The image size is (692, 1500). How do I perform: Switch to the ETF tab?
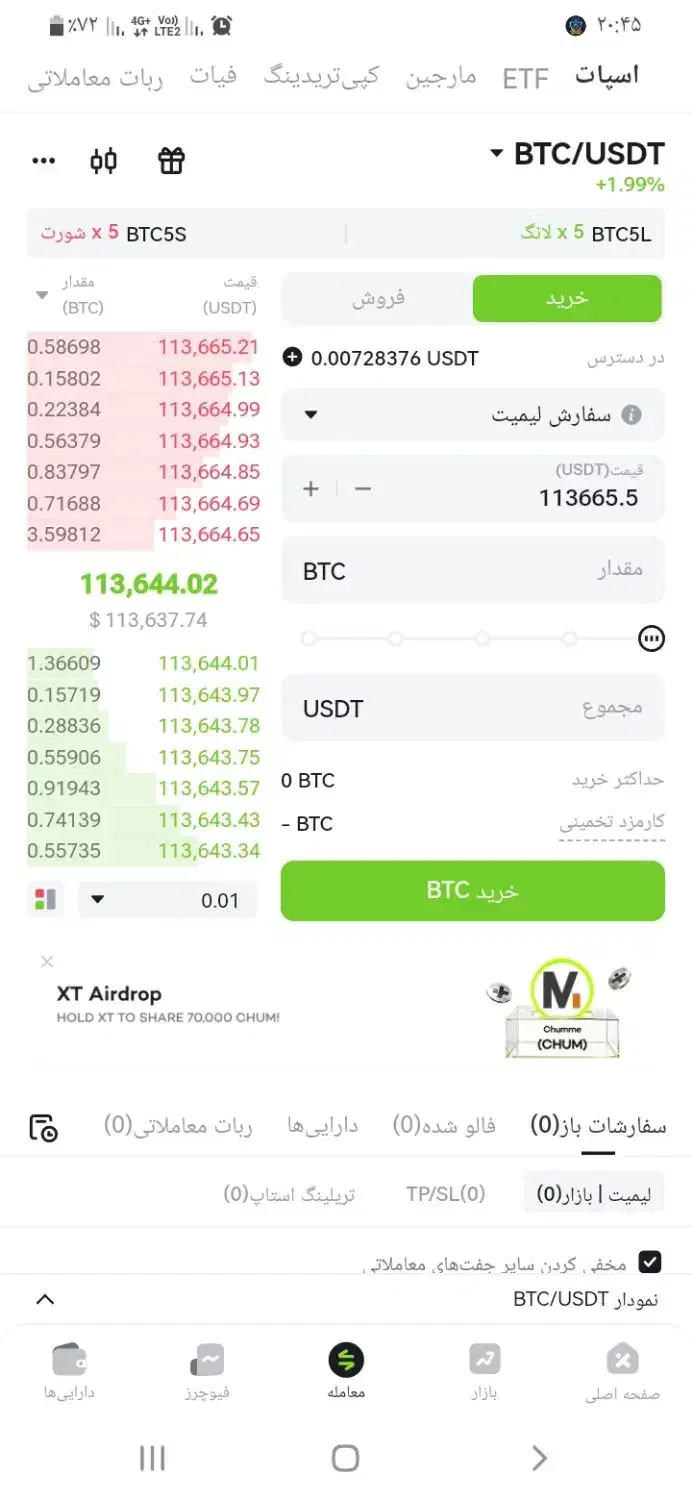coord(525,79)
